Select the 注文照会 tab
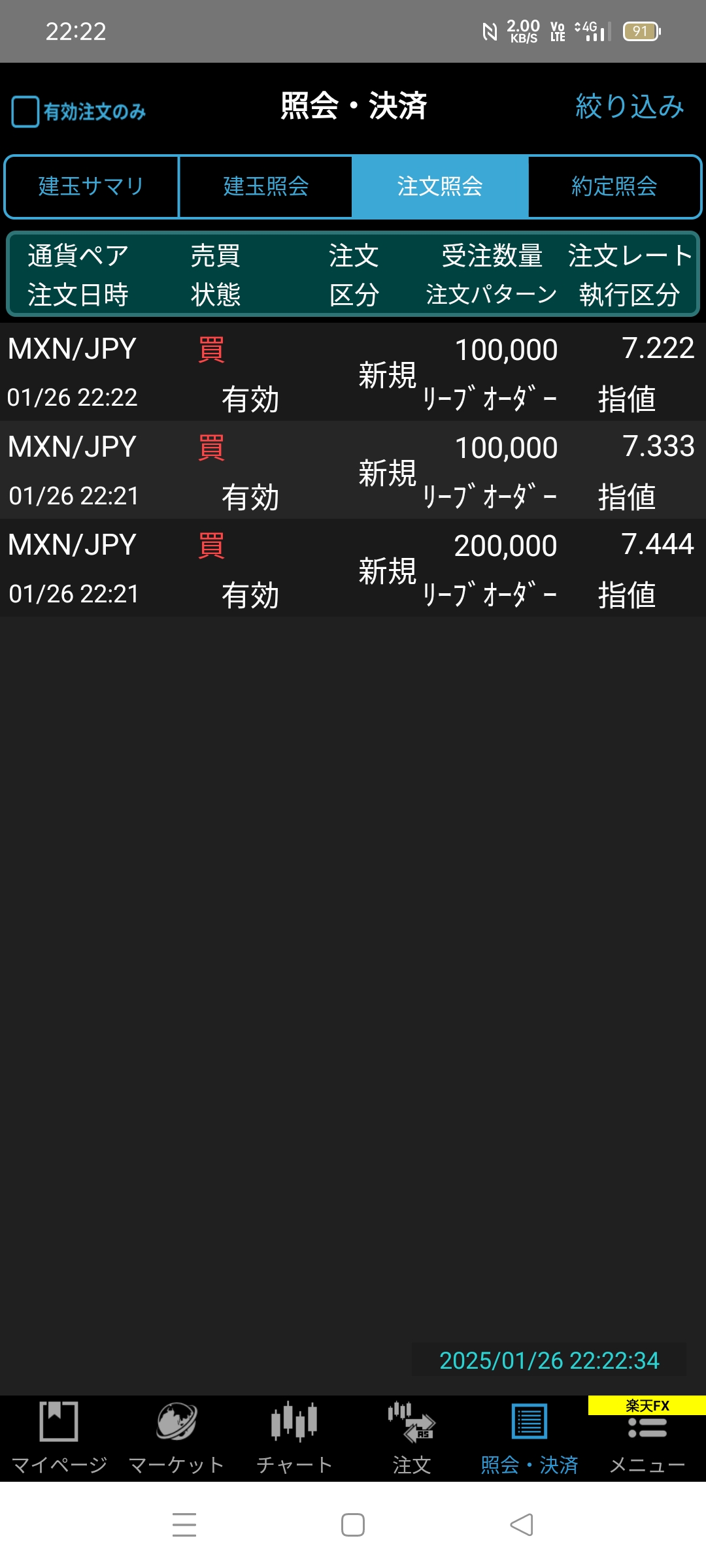The image size is (706, 1568). pos(440,187)
